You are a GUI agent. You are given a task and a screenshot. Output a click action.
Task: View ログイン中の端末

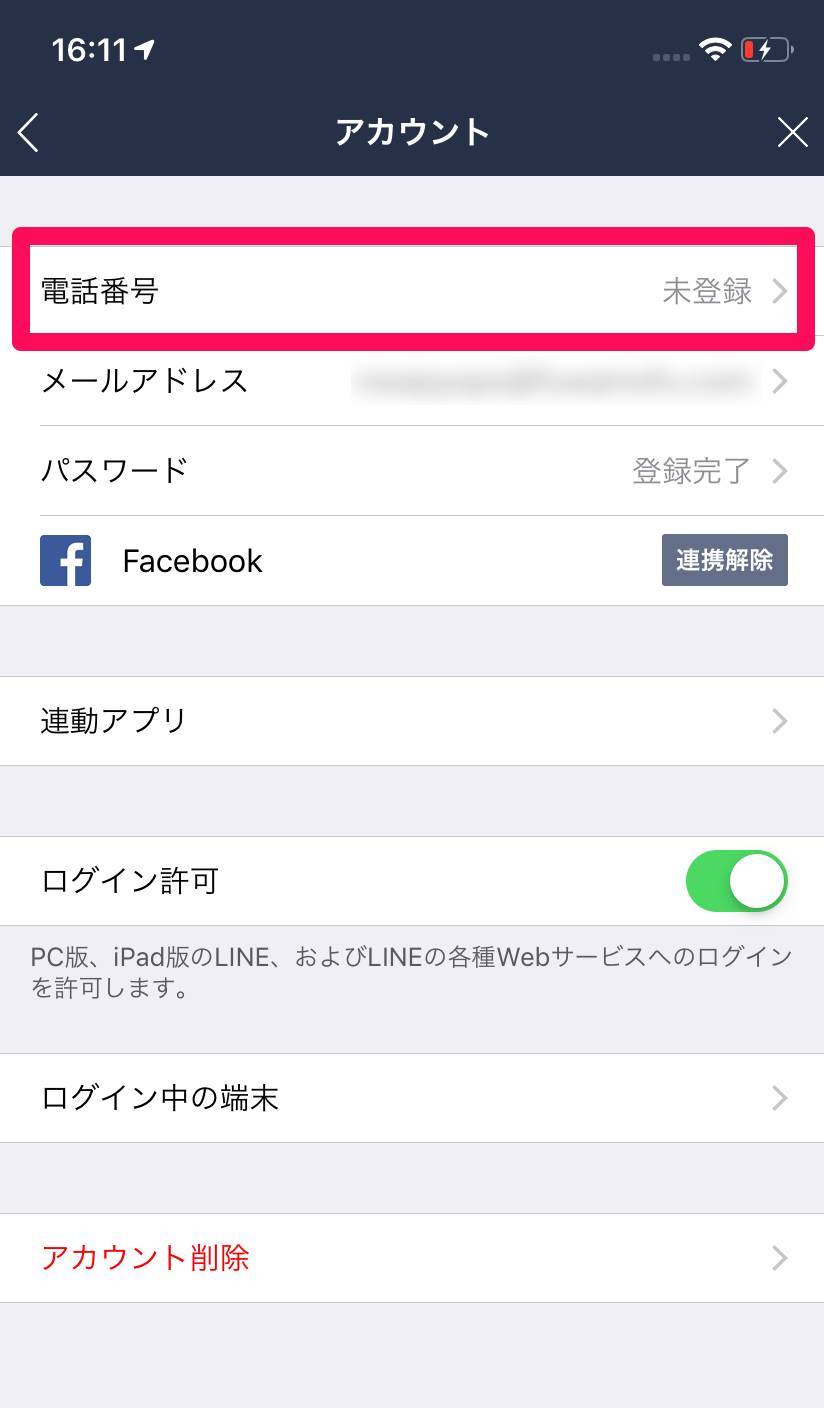point(412,1098)
